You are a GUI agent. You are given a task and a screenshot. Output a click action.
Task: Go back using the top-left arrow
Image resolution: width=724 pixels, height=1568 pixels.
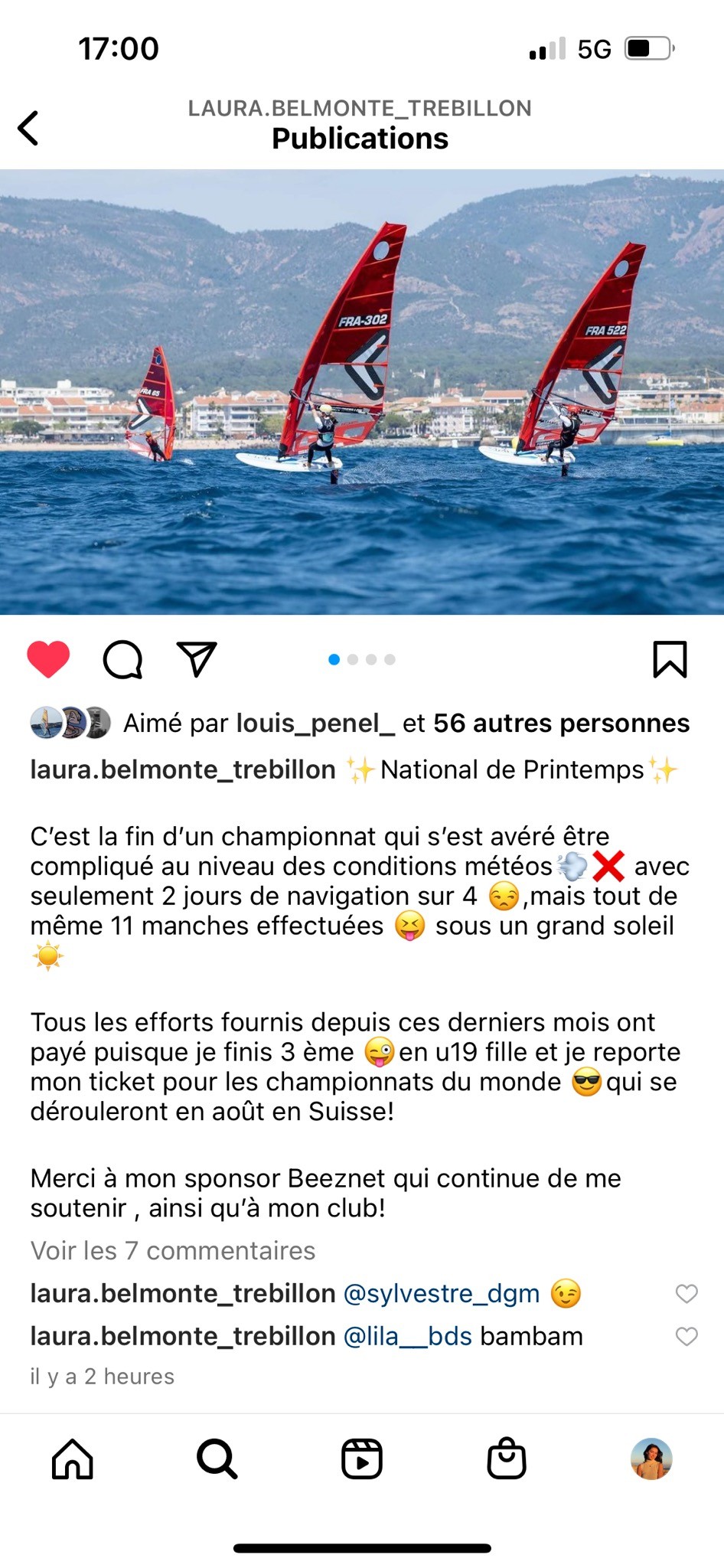pyautogui.click(x=28, y=128)
